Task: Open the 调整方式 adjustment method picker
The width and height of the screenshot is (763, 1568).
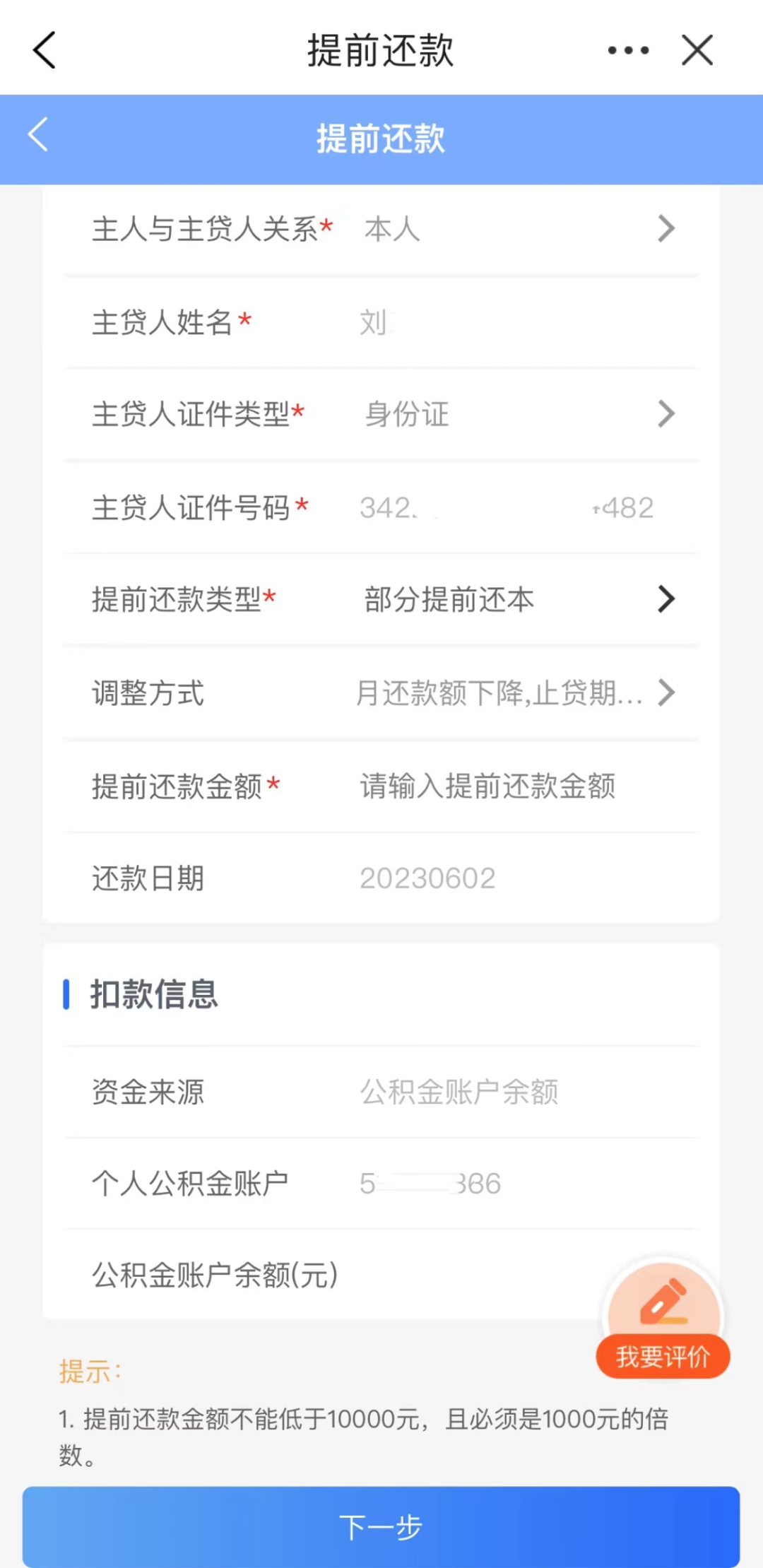Action: tap(516, 693)
